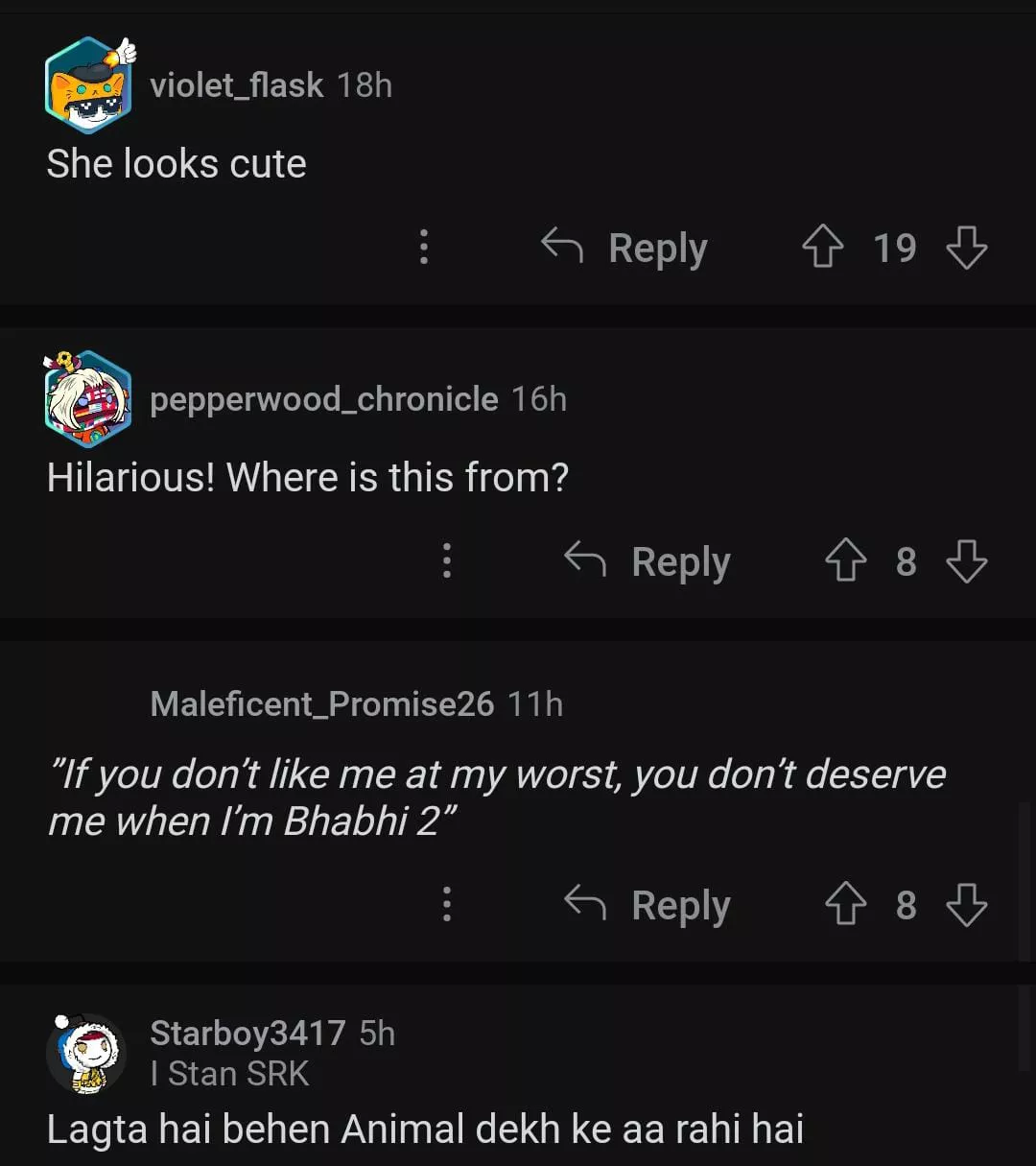Reply to violet_flask's comment
The width and height of the screenshot is (1036, 1166).
pos(625,248)
